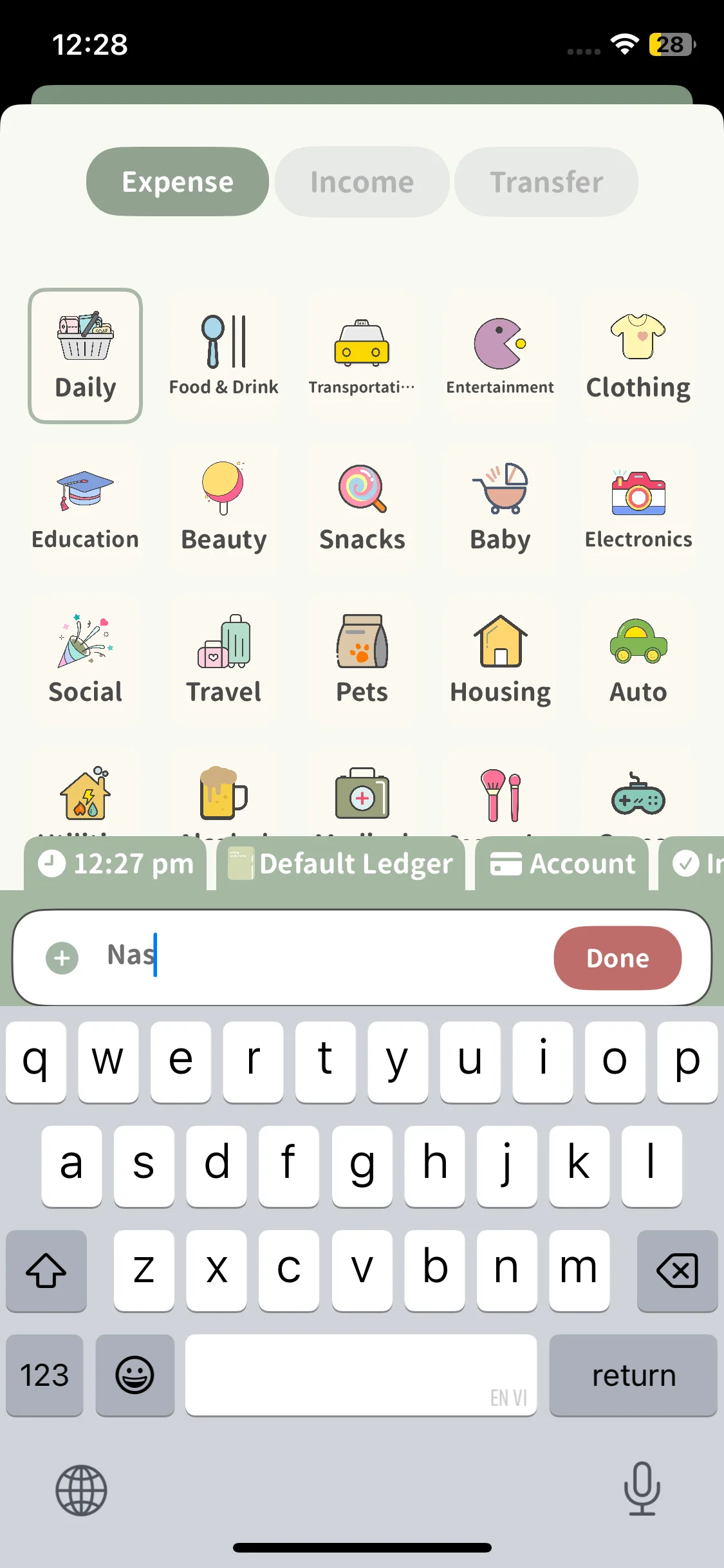Open the 12:27 pm time picker
724x1568 pixels.
[x=116, y=864]
